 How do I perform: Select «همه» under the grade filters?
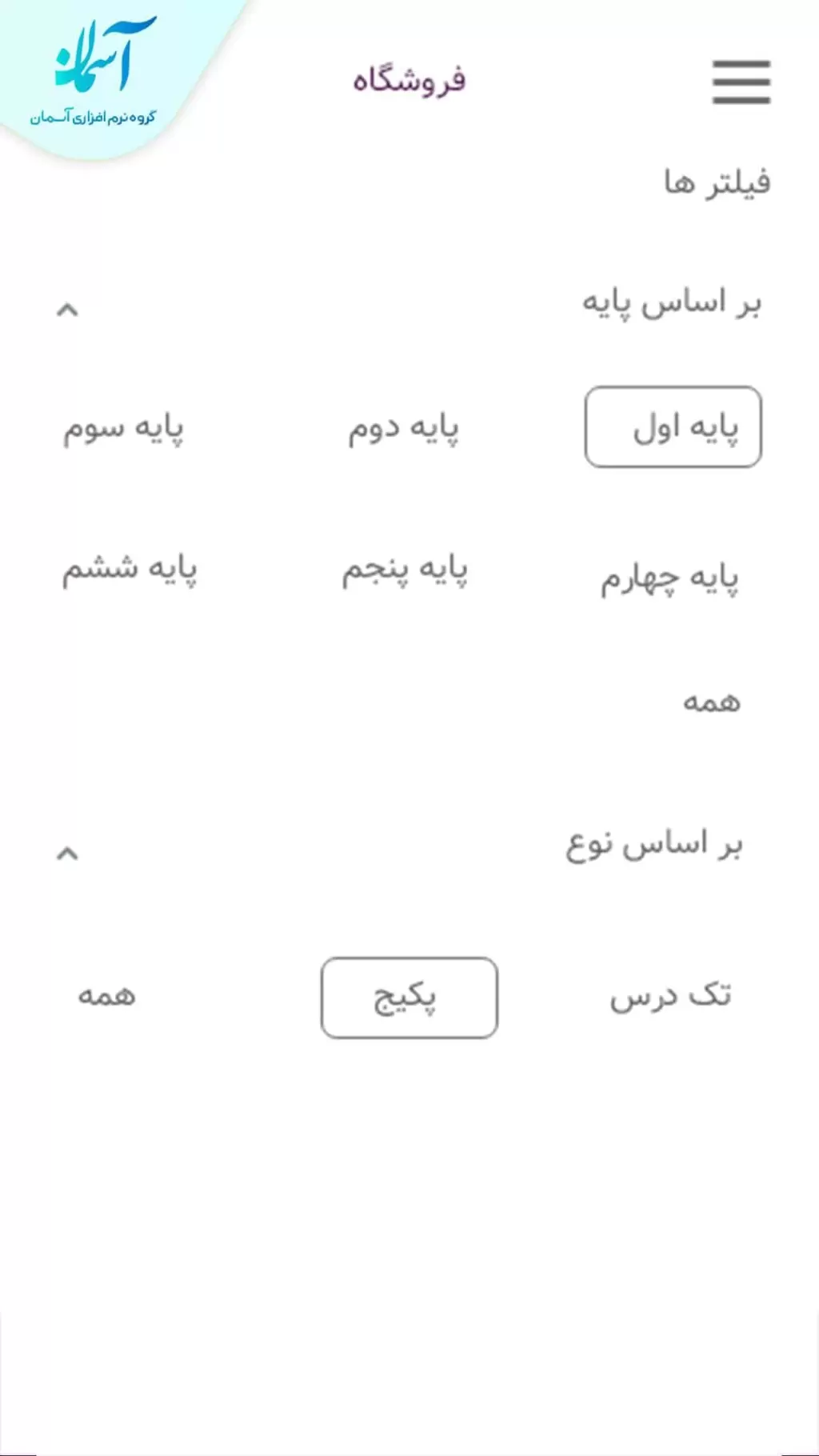click(x=711, y=702)
